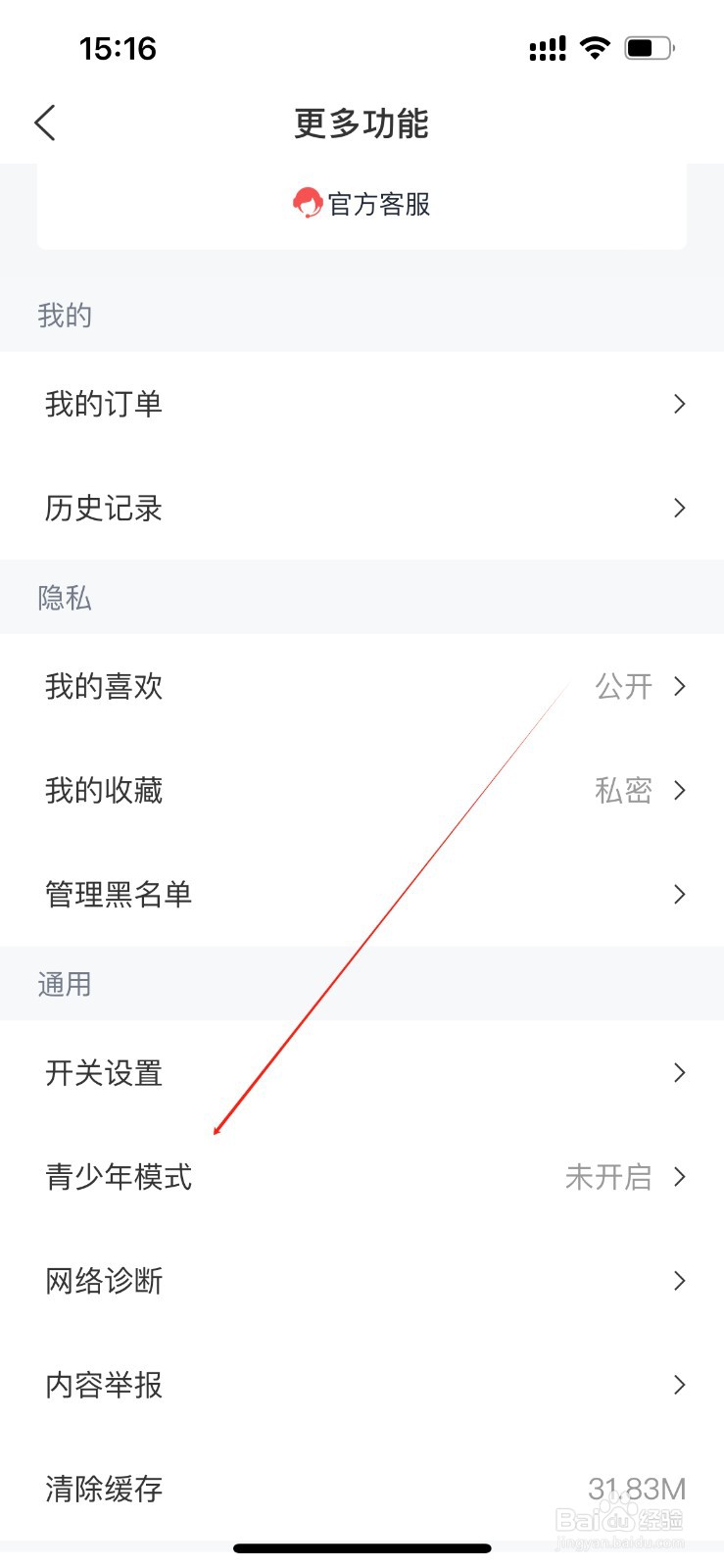The height and width of the screenshot is (1568, 724).
Task: Tap the cellular signal strength icon
Action: [x=547, y=46]
